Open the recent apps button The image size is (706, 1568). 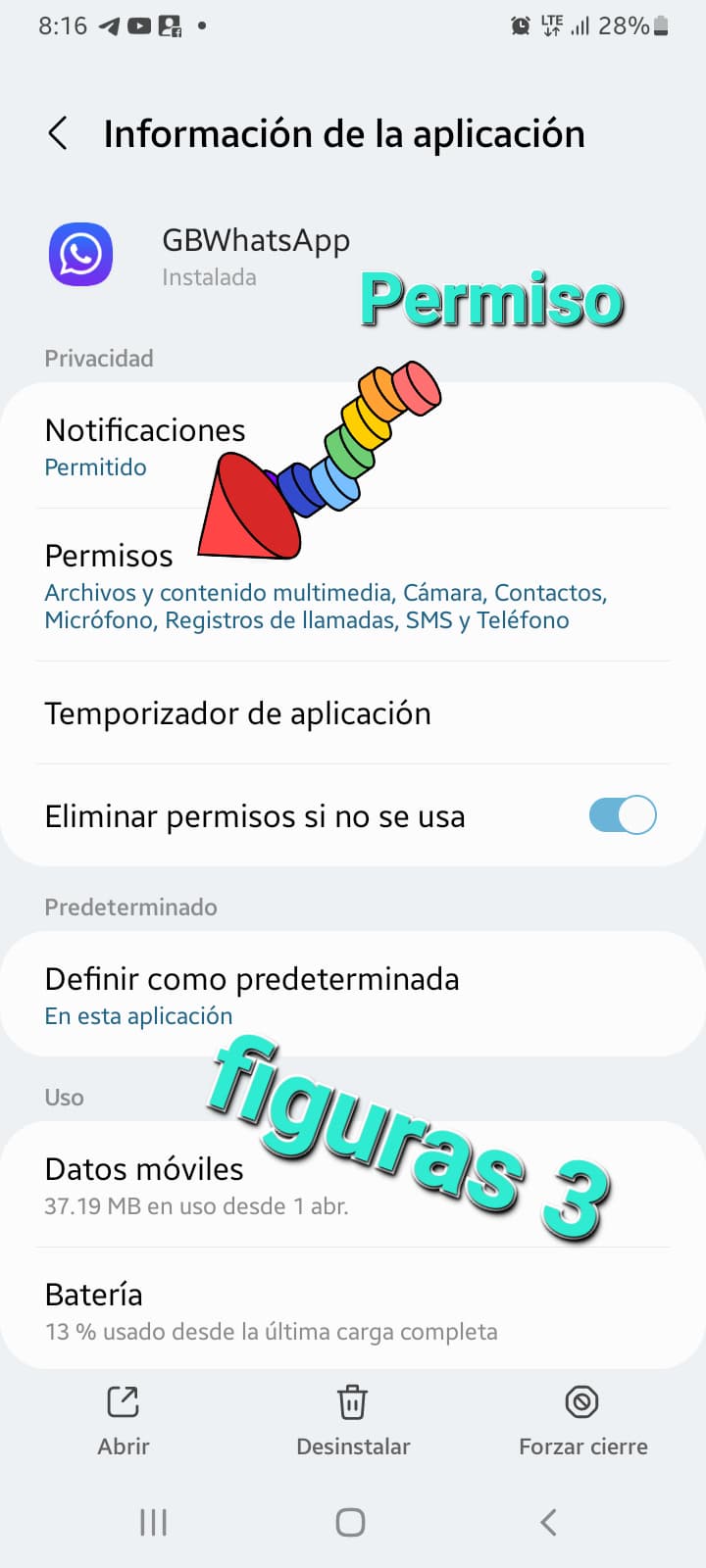pyautogui.click(x=154, y=1522)
